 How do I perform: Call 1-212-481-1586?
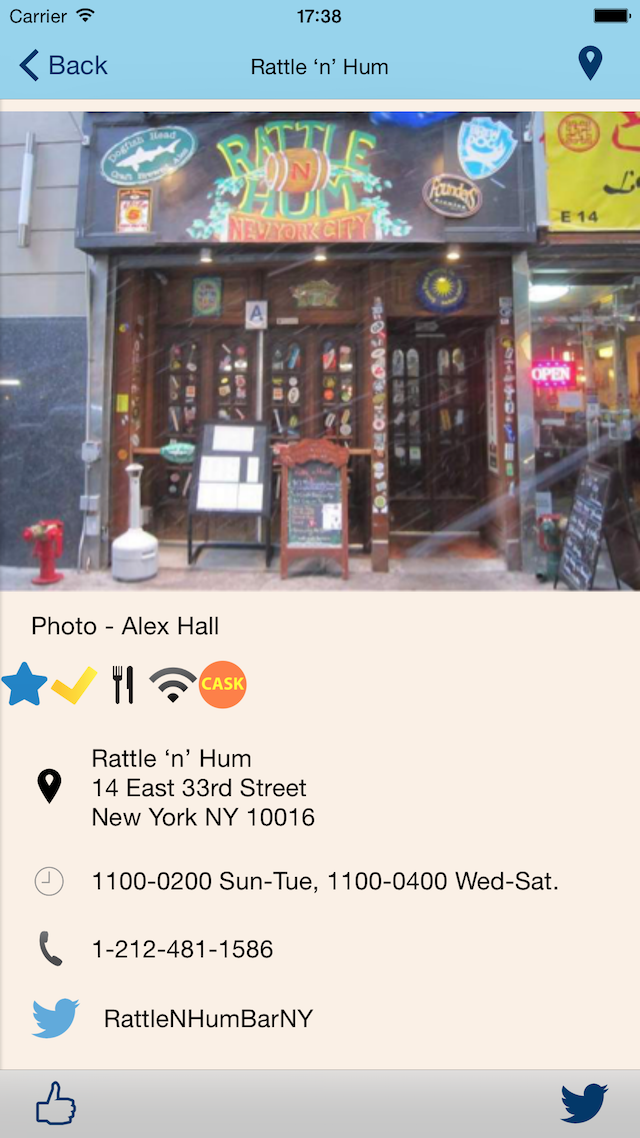click(182, 949)
